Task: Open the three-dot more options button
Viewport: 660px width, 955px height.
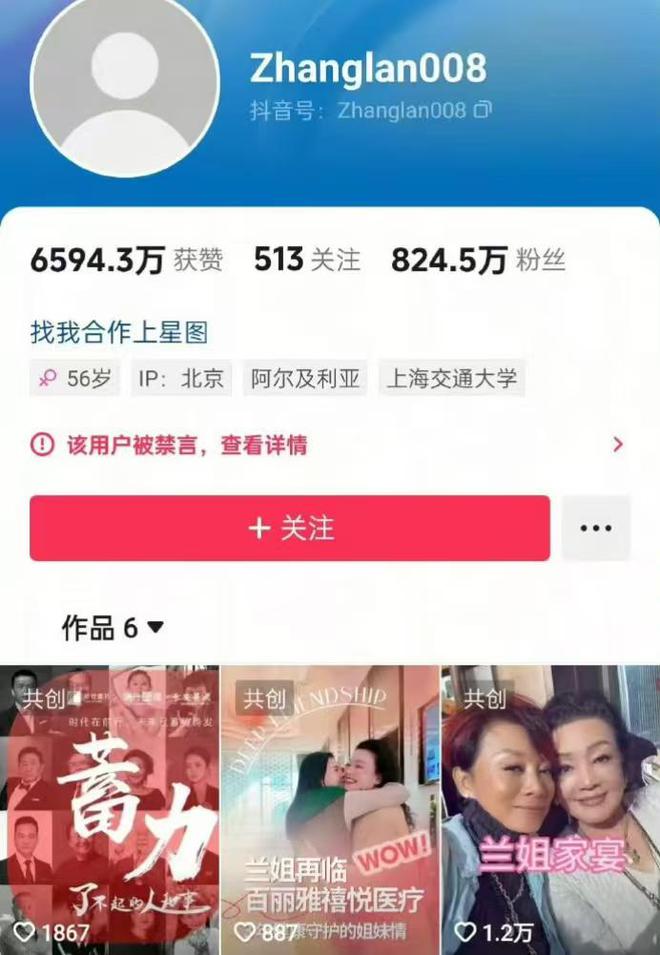Action: (596, 528)
